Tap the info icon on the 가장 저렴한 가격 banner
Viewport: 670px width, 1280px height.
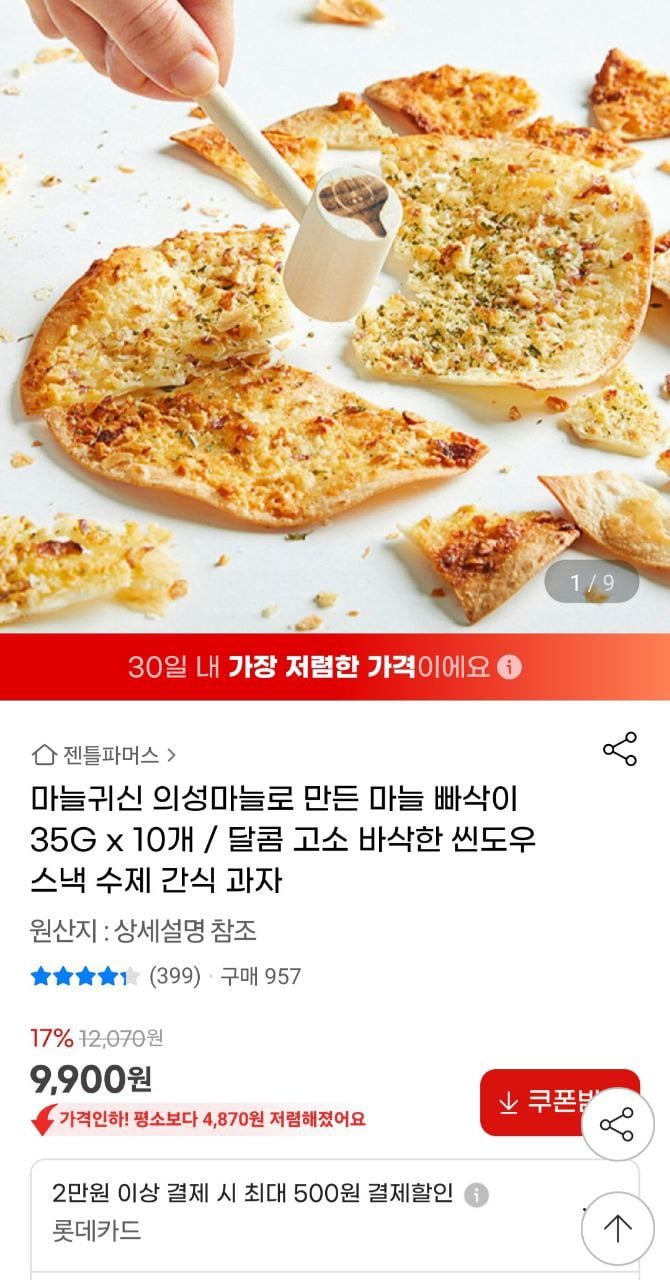510,667
